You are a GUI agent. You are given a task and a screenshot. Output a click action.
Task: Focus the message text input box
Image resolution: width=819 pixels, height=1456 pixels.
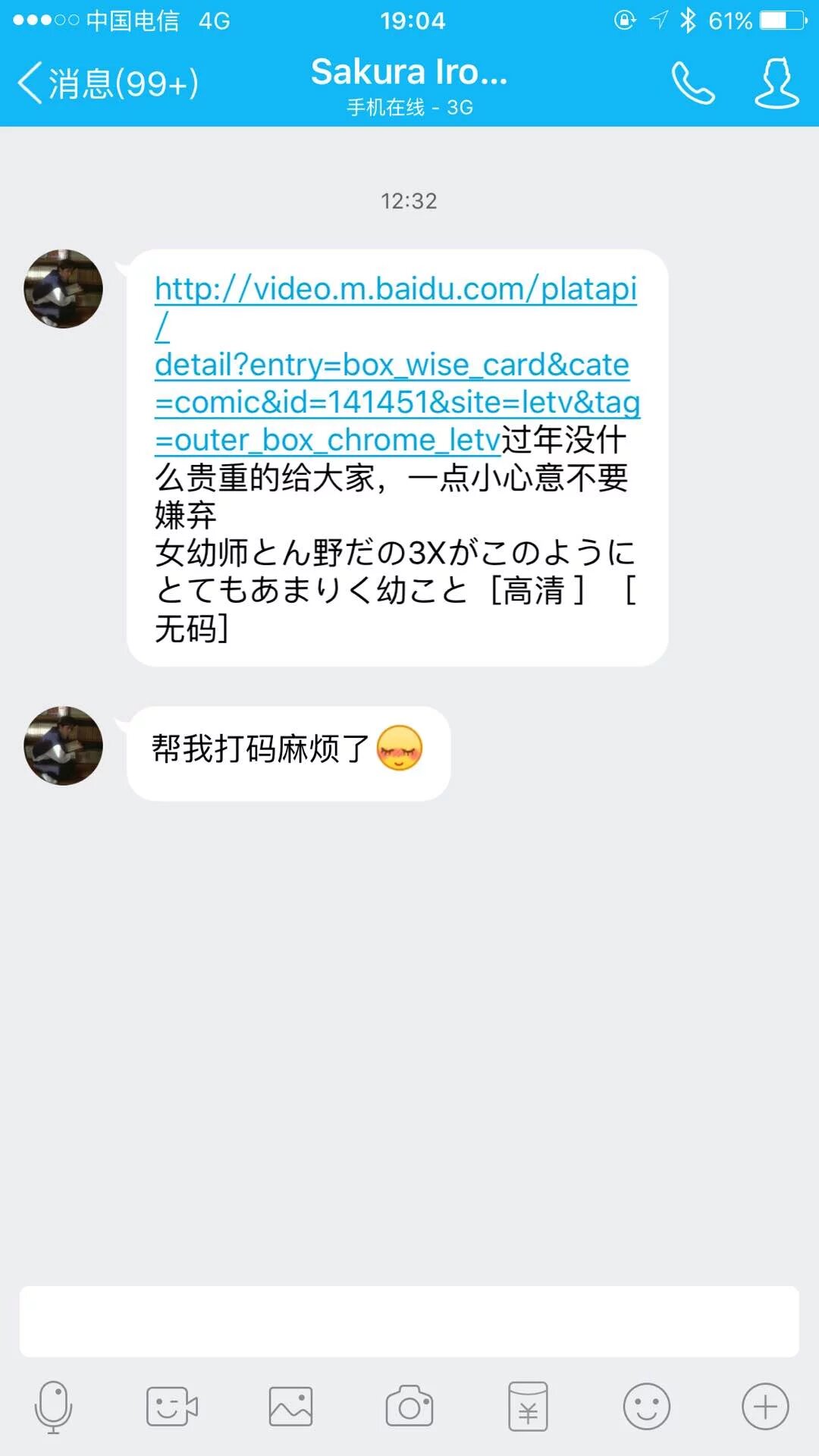point(409,1321)
